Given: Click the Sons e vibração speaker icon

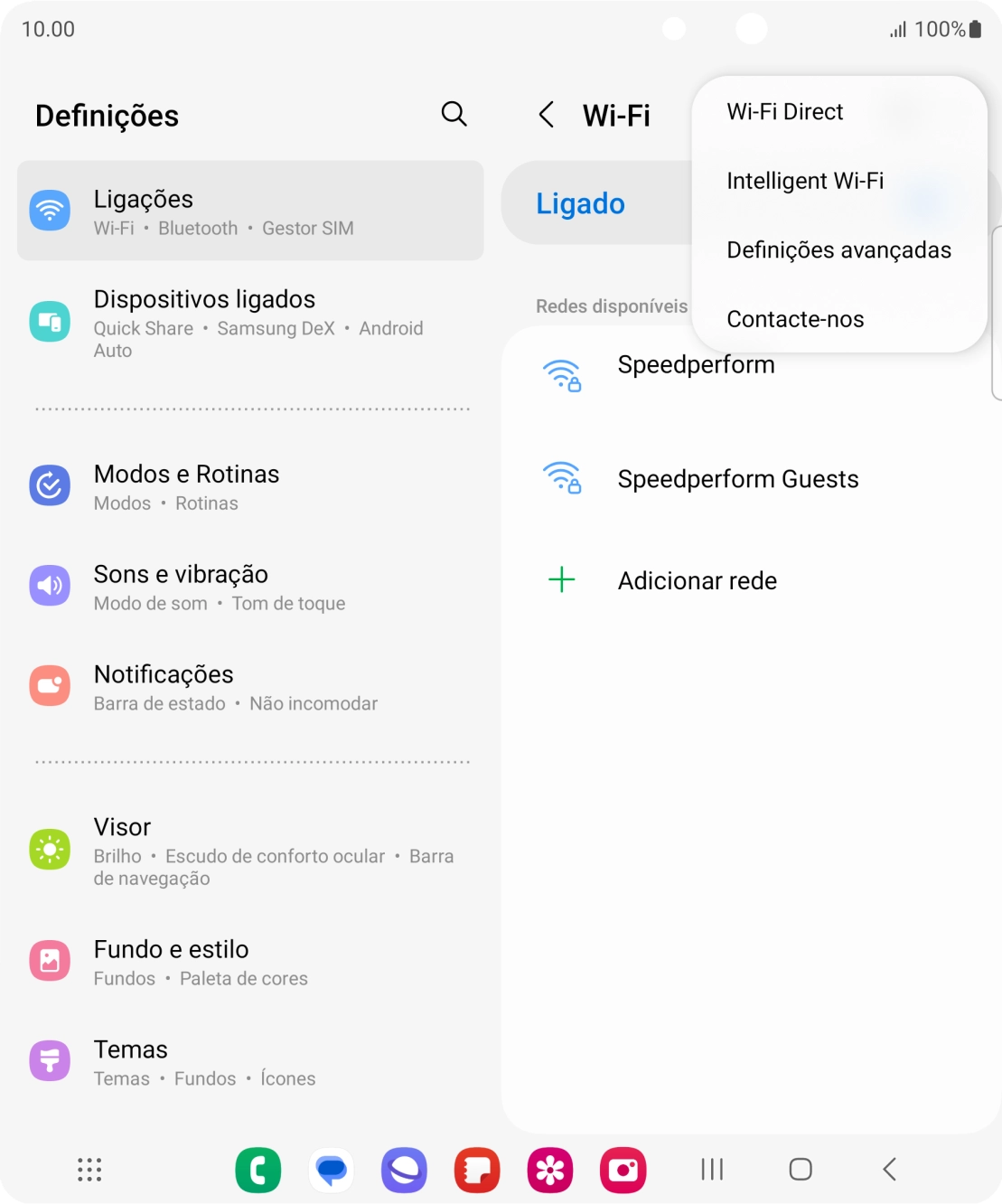Looking at the screenshot, I should (x=51, y=586).
